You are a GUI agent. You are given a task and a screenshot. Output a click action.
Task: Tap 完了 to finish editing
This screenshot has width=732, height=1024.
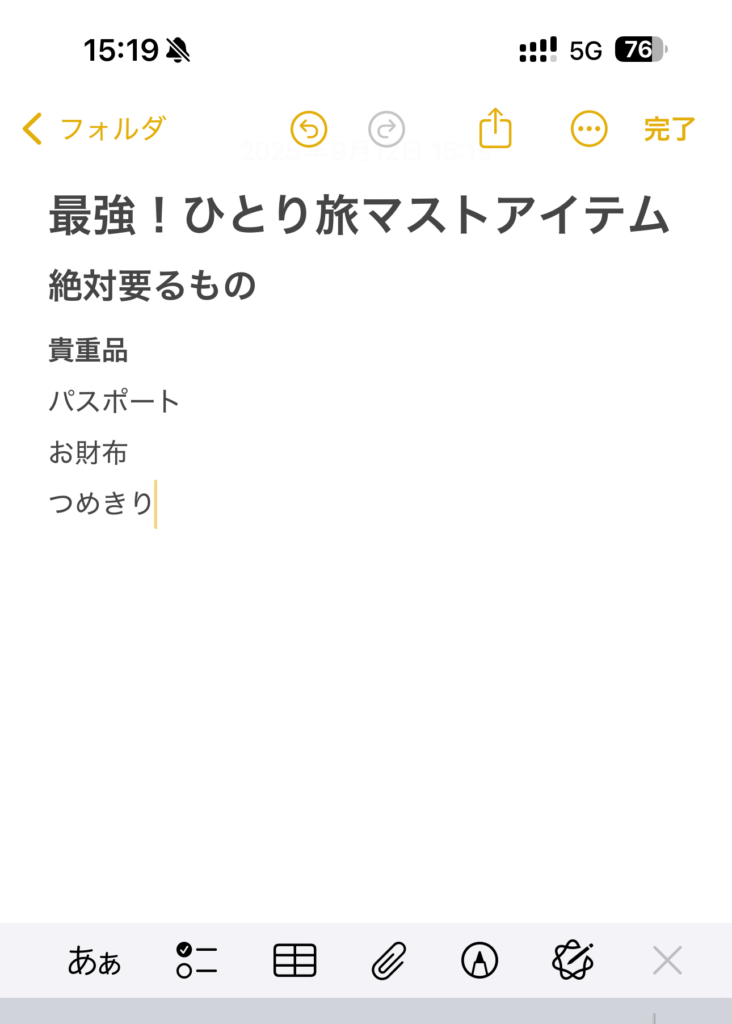[669, 129]
